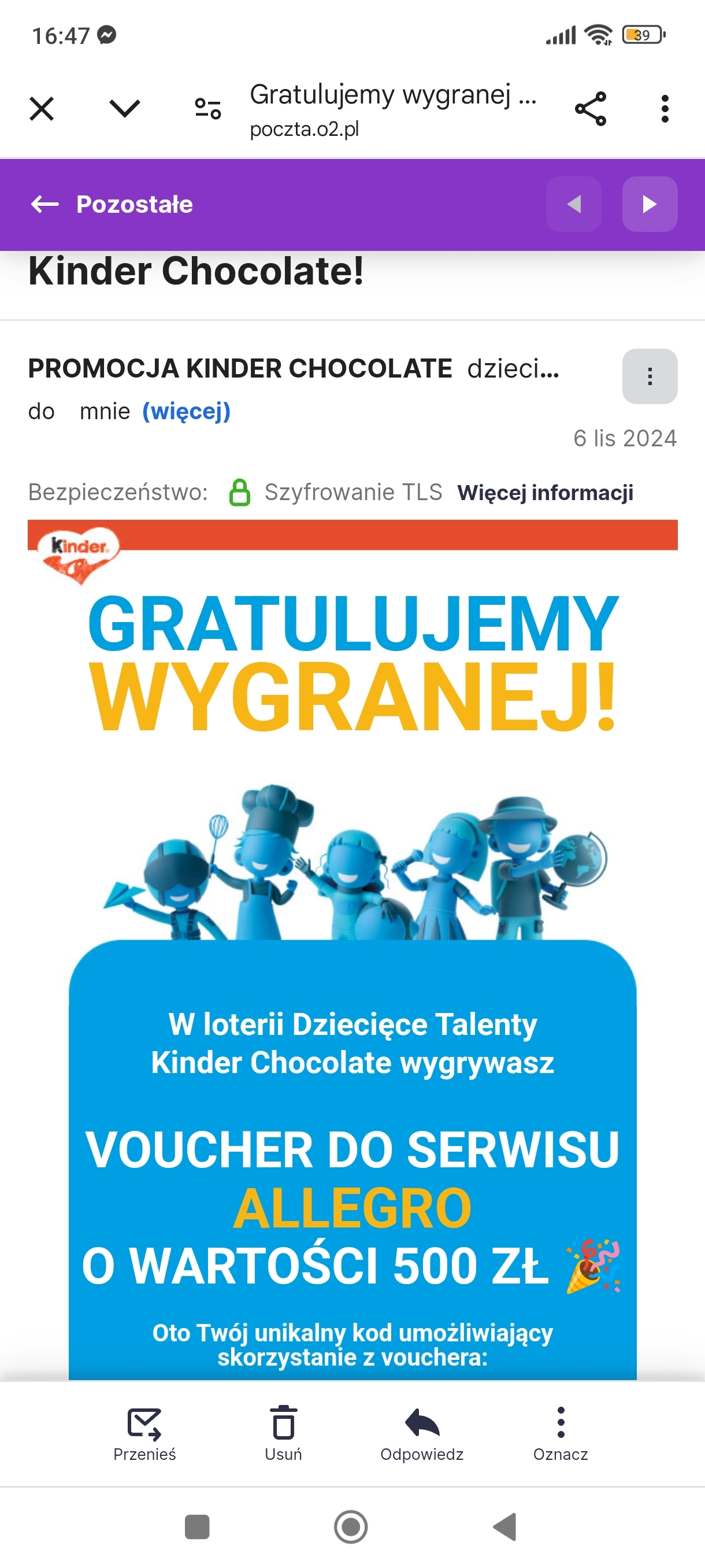Share this page
705x1568 pixels.
pos(591,109)
